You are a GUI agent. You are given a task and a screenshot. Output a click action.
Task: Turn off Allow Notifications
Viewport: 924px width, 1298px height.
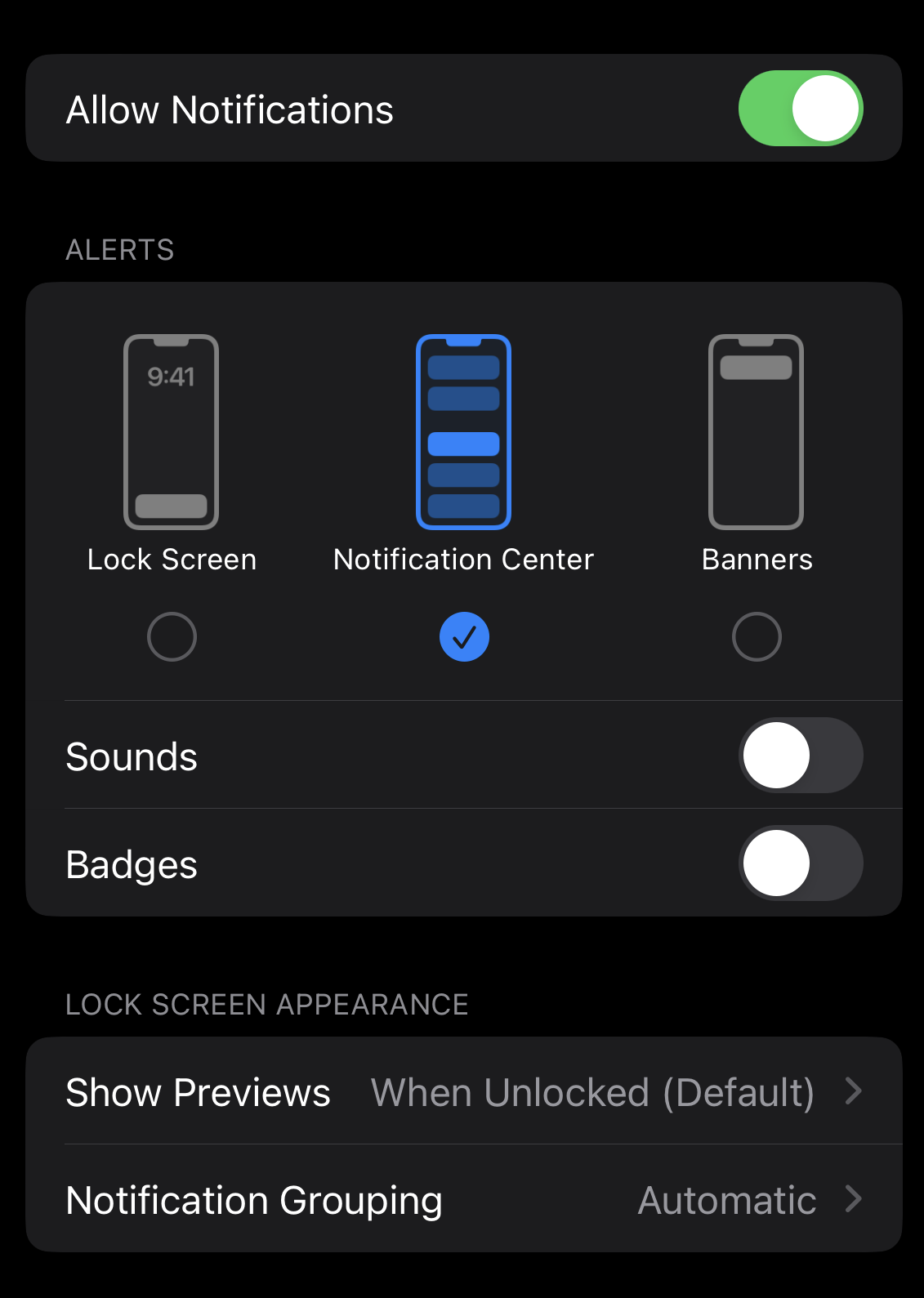800,109
